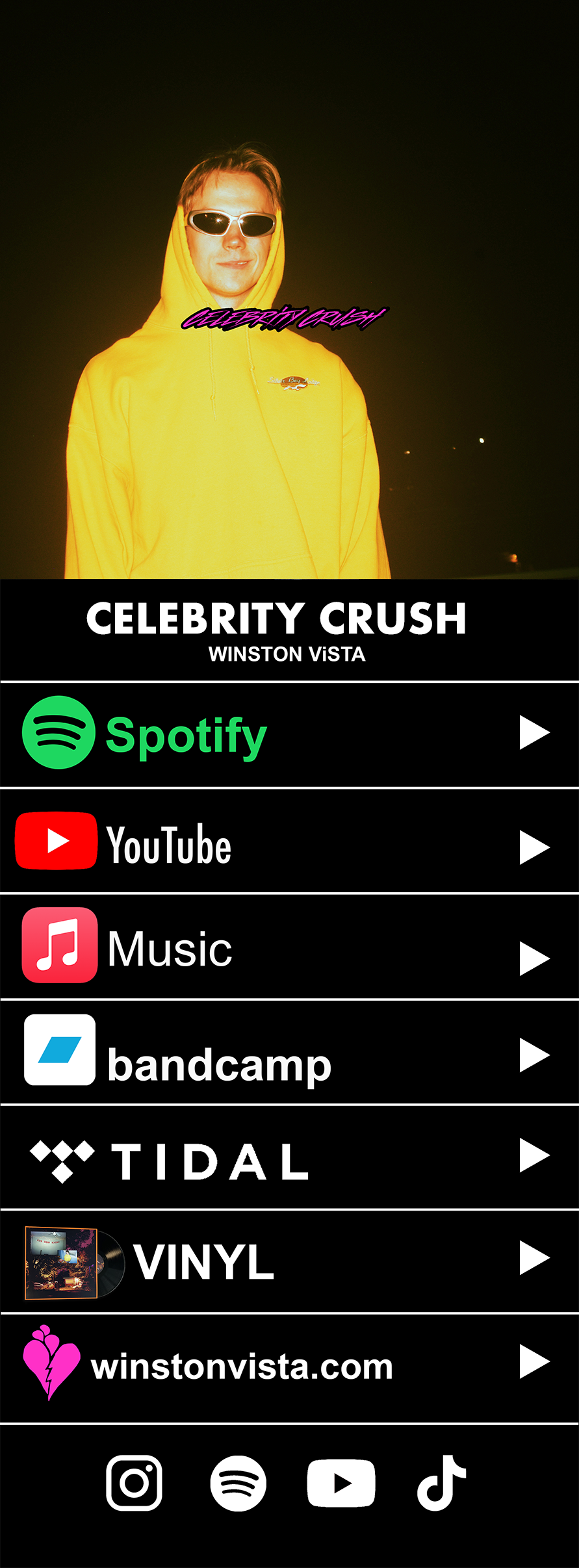The width and height of the screenshot is (579, 1568).
Task: Go to the bandcamp listing
Action: [x=289, y=1054]
